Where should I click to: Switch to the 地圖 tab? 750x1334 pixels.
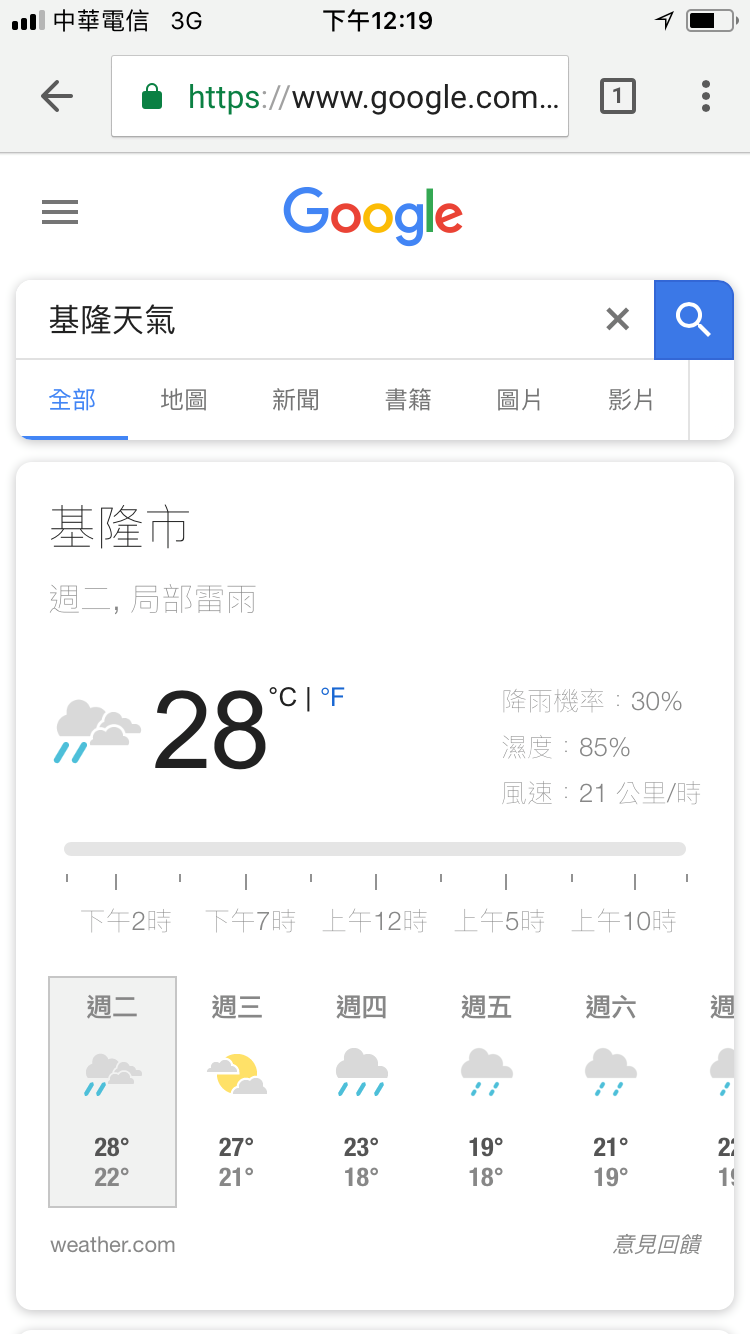coord(184,400)
